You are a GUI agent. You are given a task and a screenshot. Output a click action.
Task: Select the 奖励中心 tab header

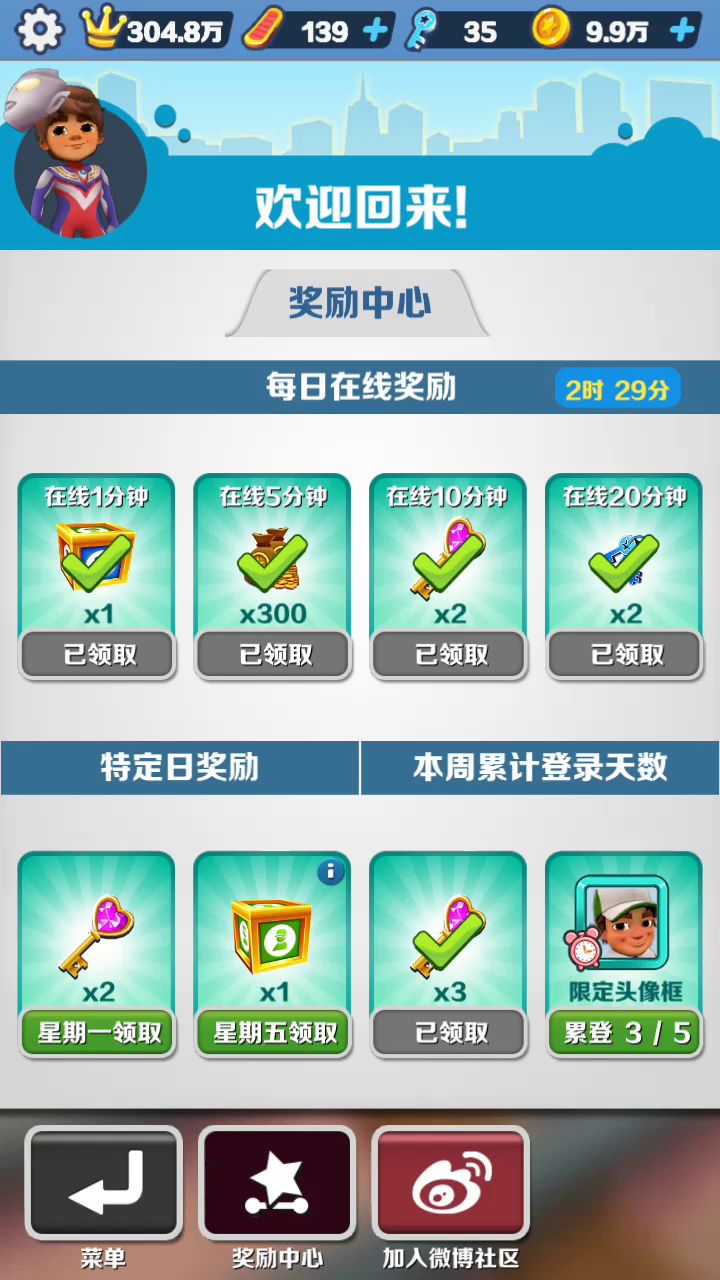coord(358,303)
